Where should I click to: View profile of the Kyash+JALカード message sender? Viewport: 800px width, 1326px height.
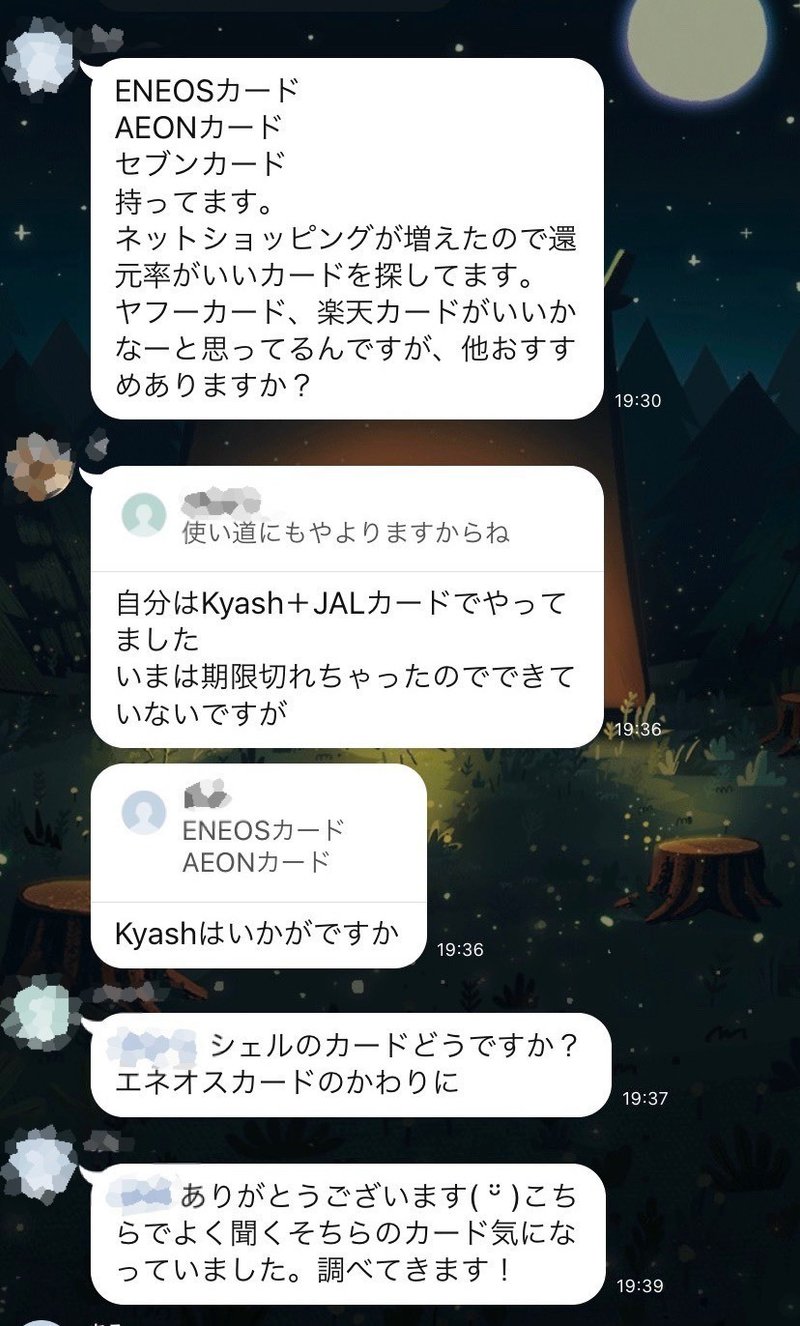point(39,466)
